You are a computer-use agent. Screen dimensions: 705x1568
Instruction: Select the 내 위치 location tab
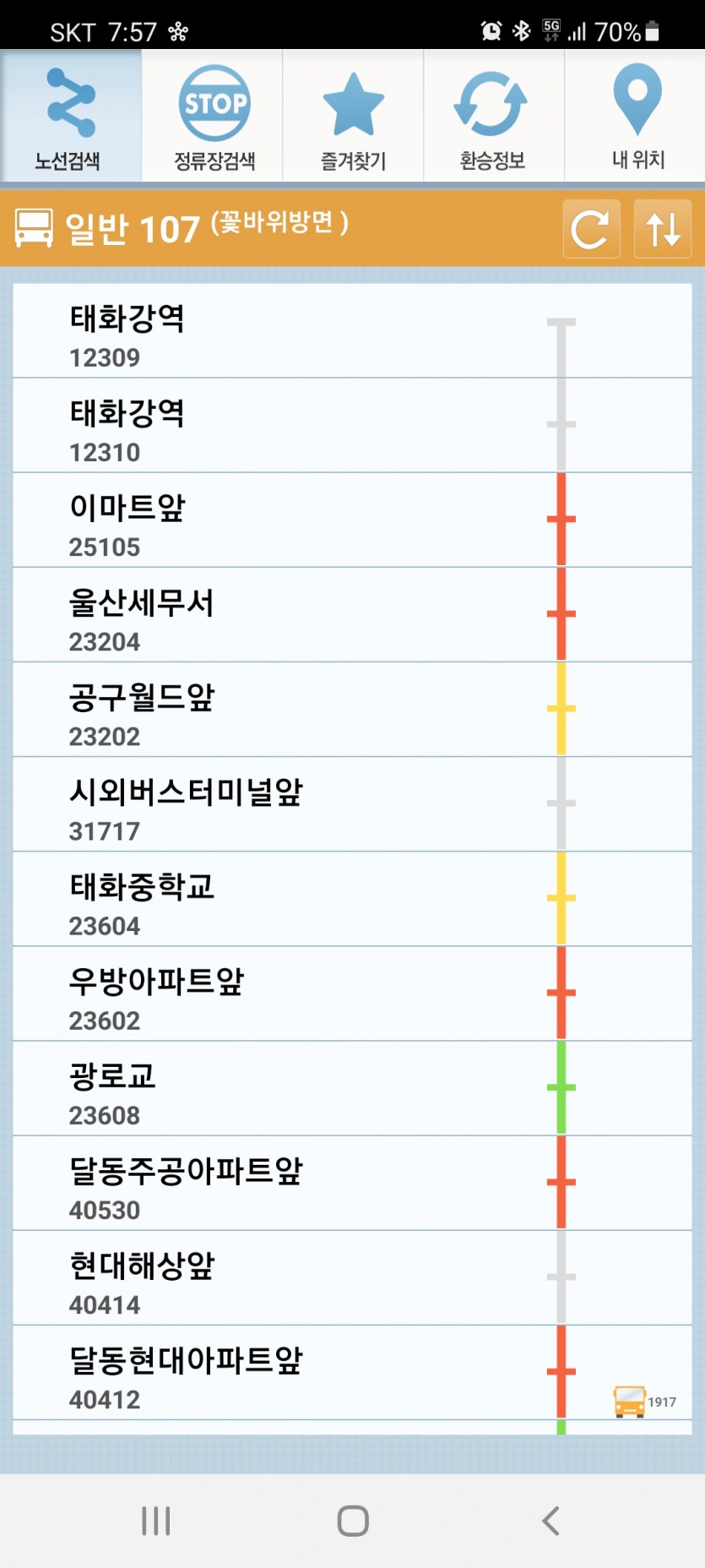click(x=635, y=116)
